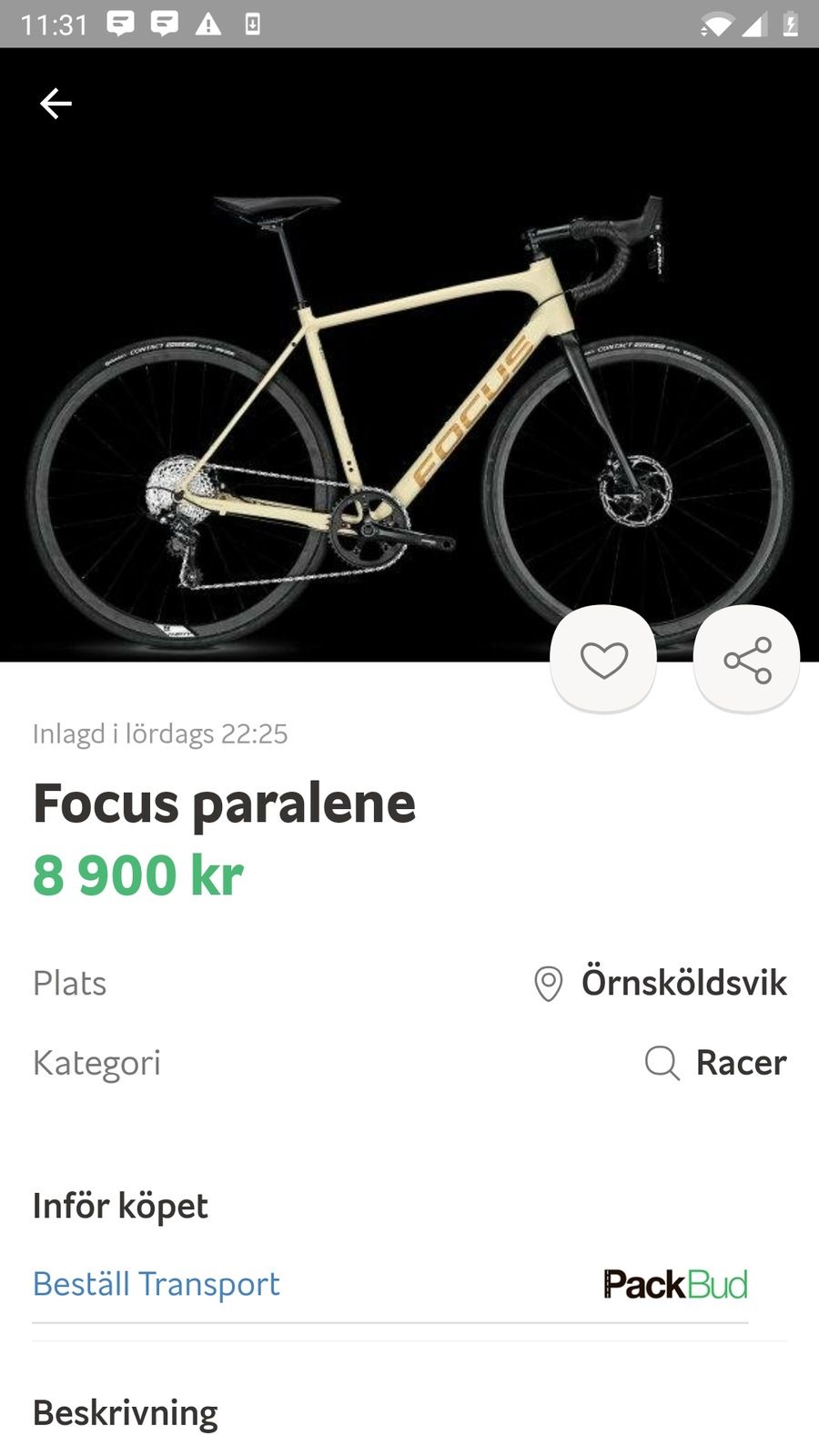819x1456 pixels.
Task: Share the Focus paralene listing
Action: click(747, 659)
